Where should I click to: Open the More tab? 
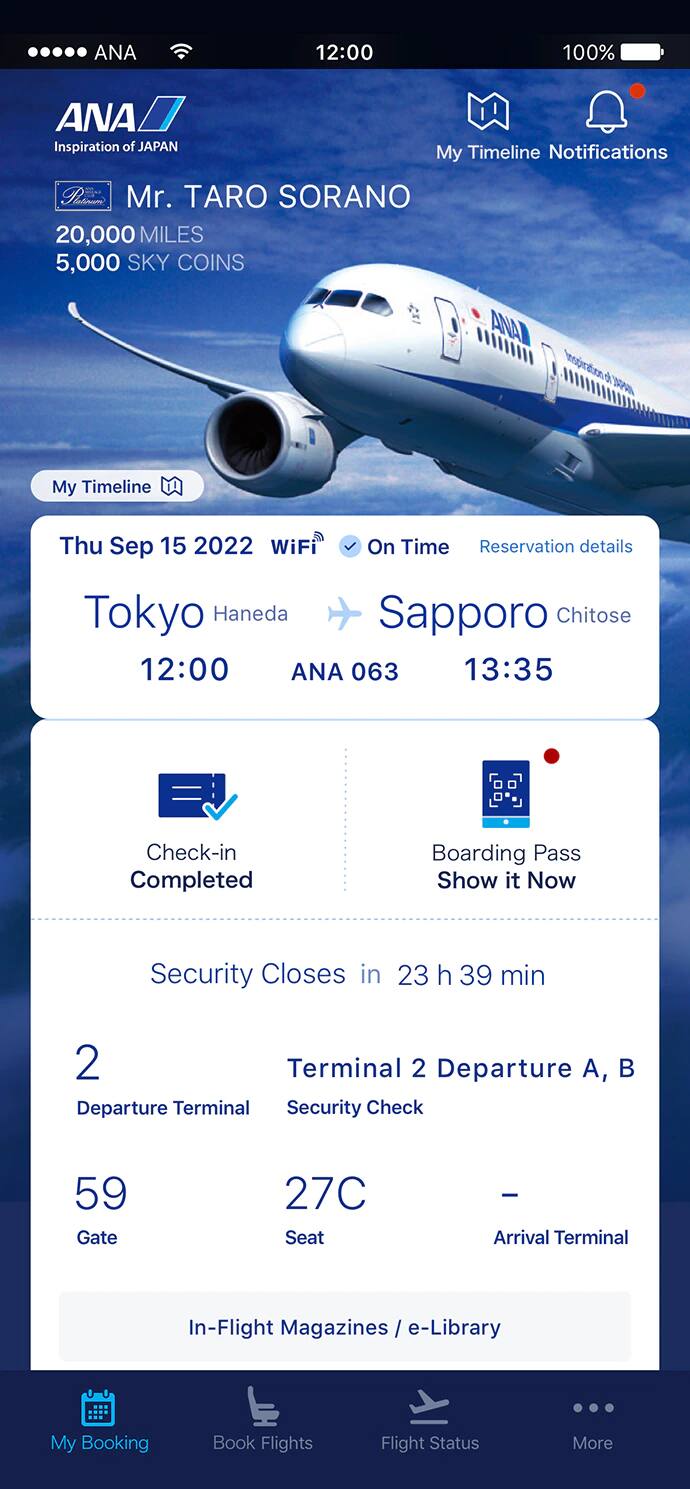(x=593, y=1420)
